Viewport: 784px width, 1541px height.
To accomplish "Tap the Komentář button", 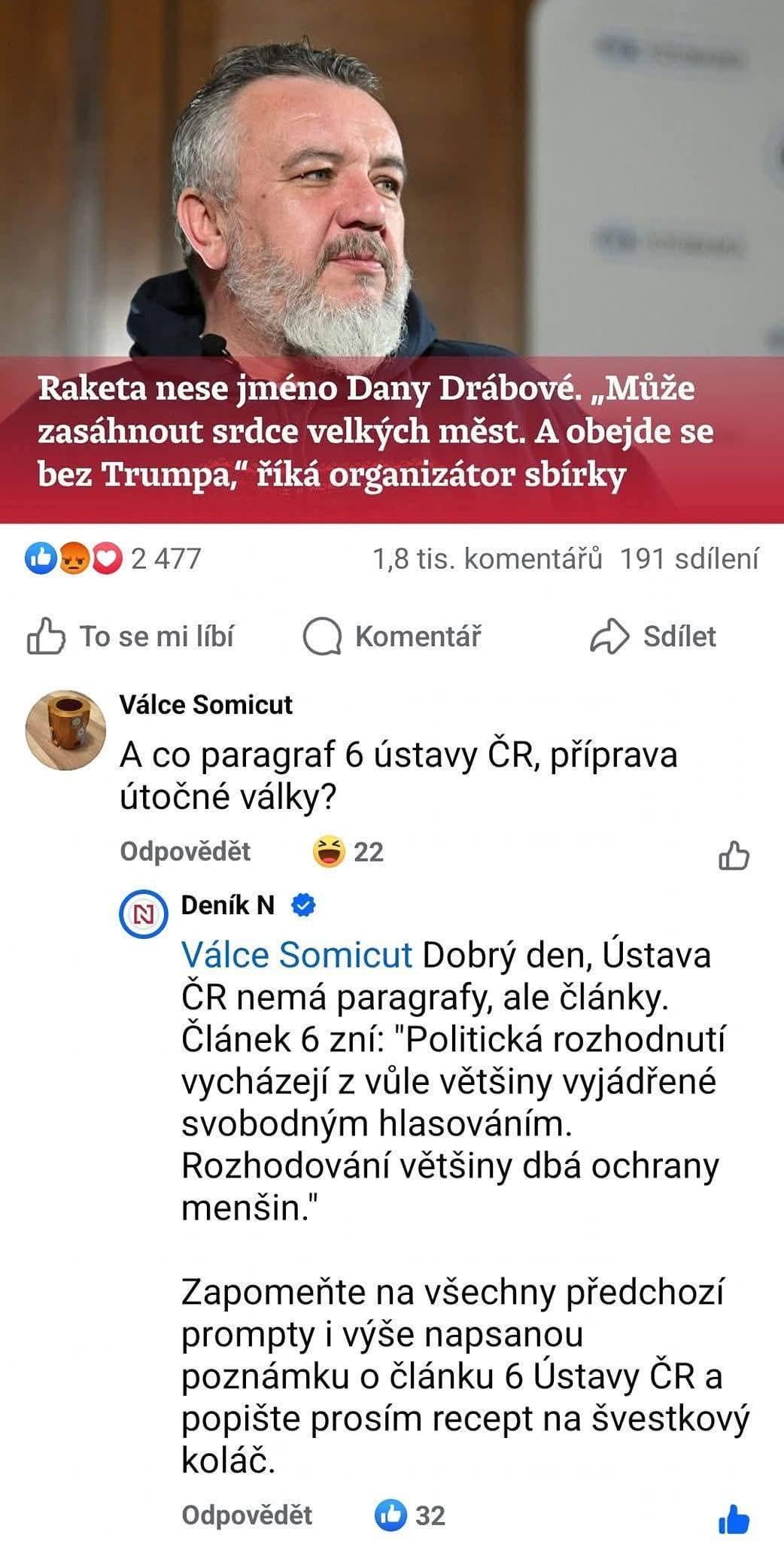I will [x=392, y=637].
